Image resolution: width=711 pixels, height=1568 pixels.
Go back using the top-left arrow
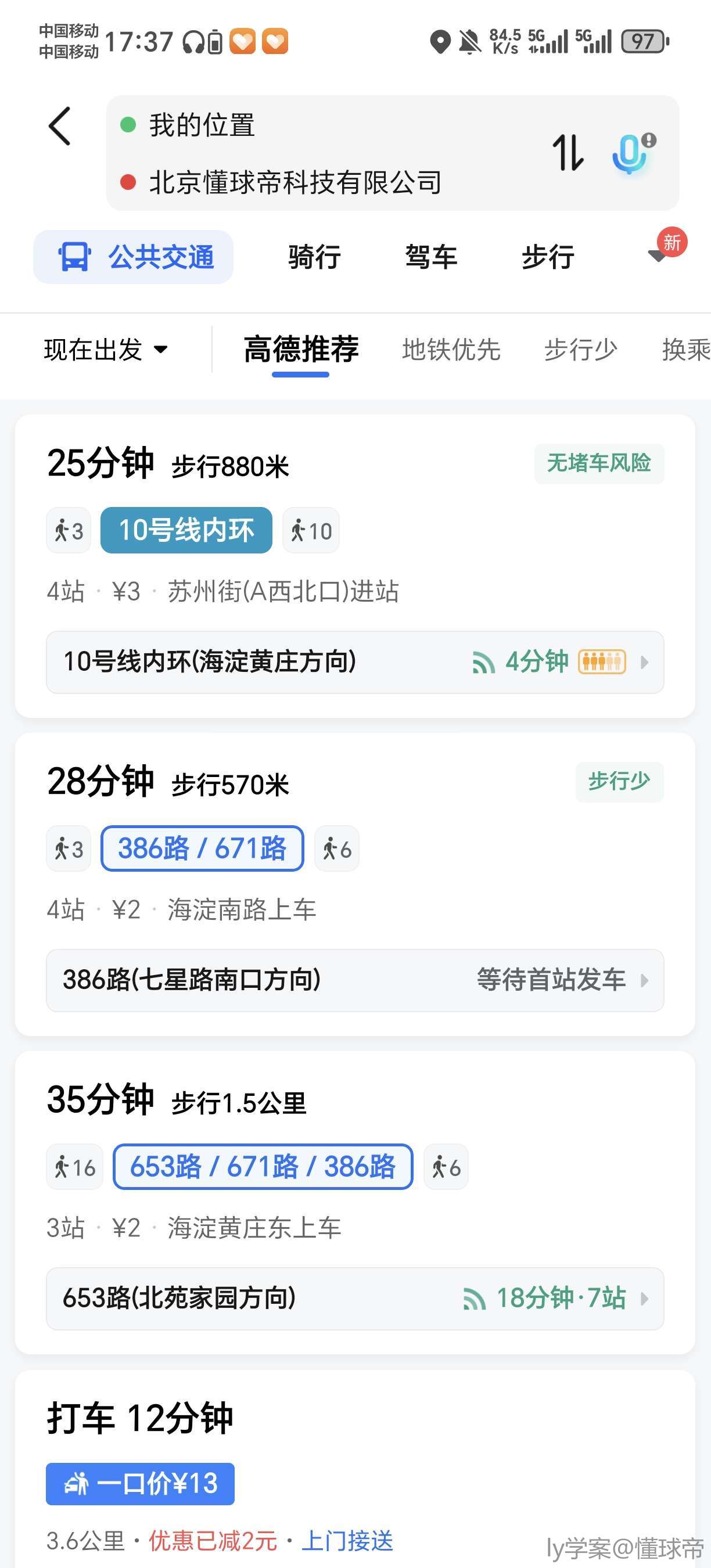coord(60,127)
